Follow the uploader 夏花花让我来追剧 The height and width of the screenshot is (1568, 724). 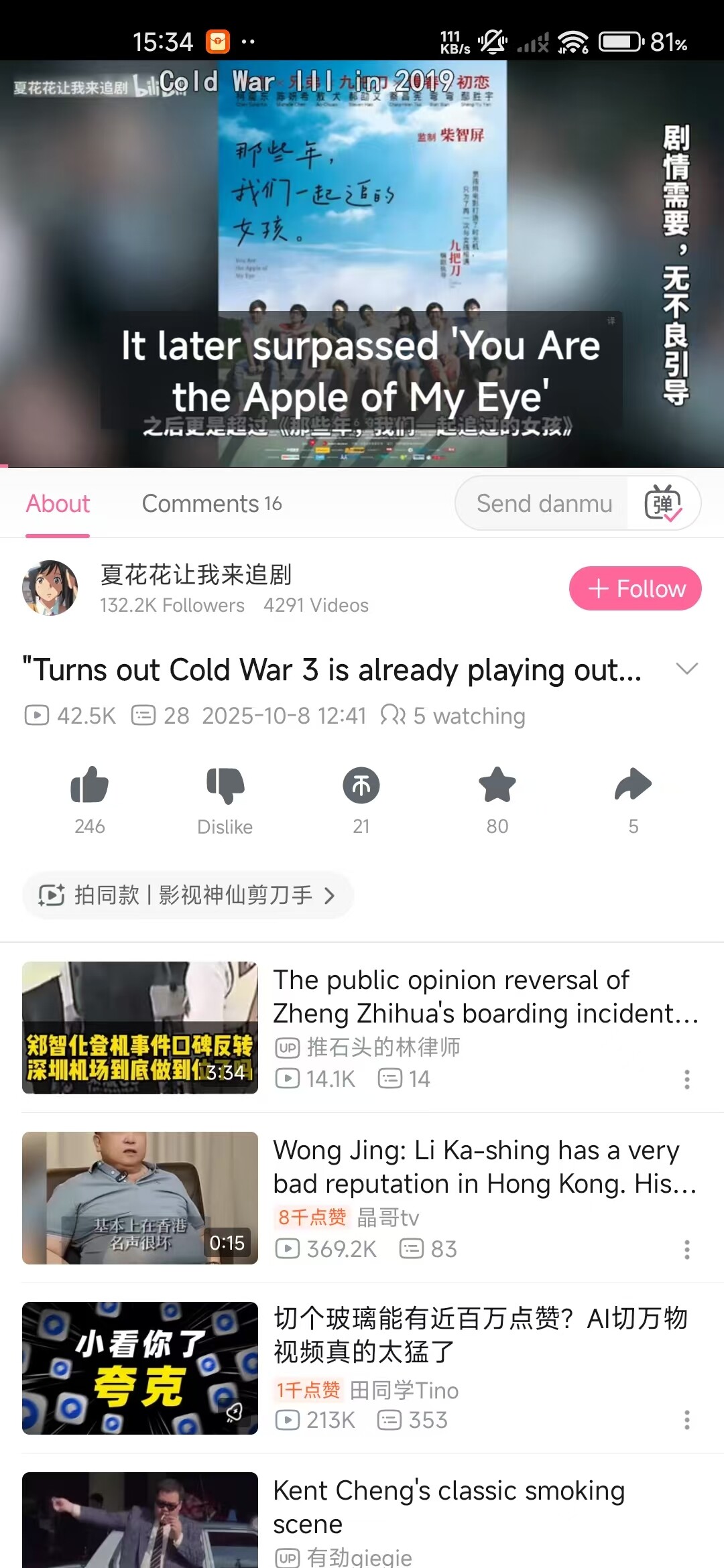pos(635,588)
